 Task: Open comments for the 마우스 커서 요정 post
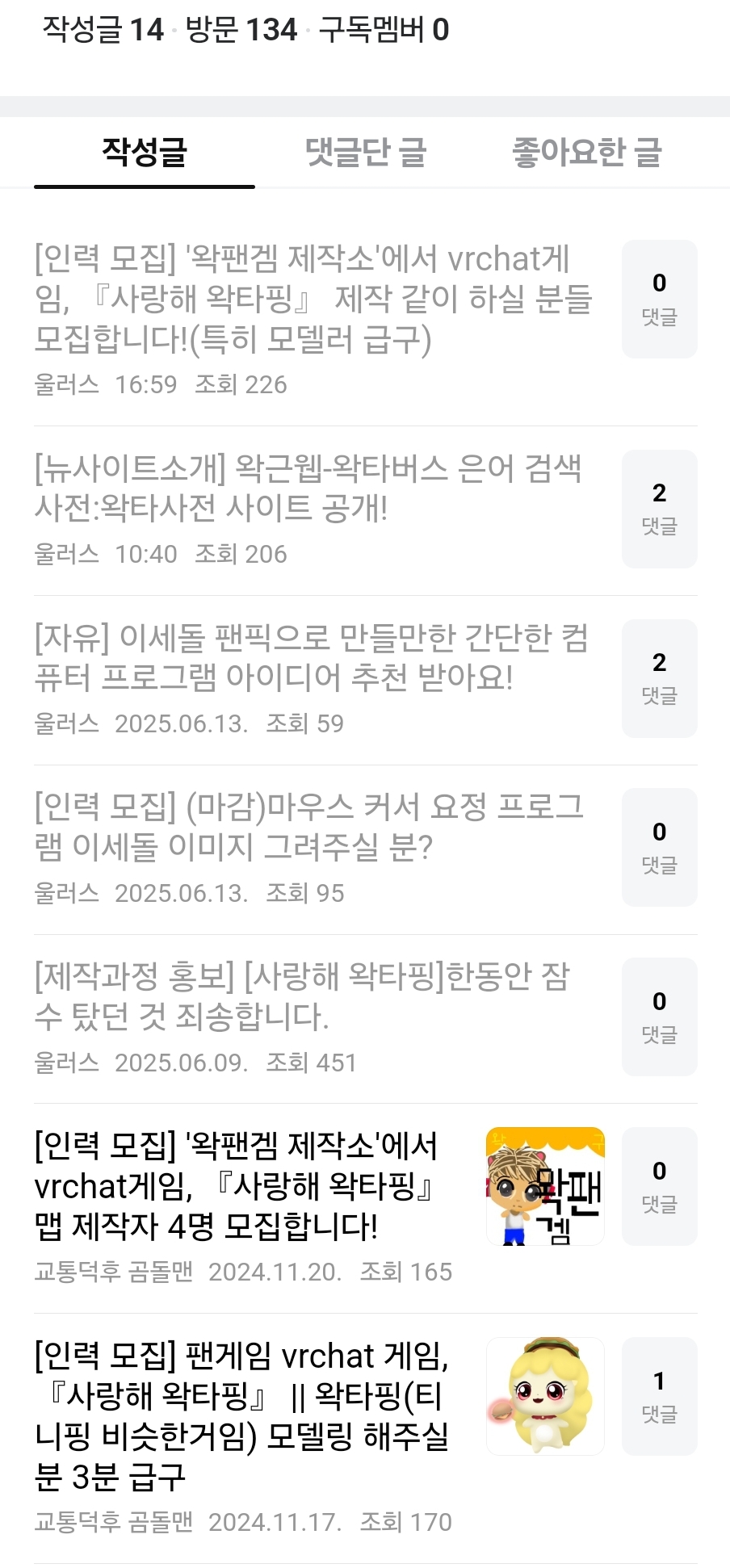(659, 847)
